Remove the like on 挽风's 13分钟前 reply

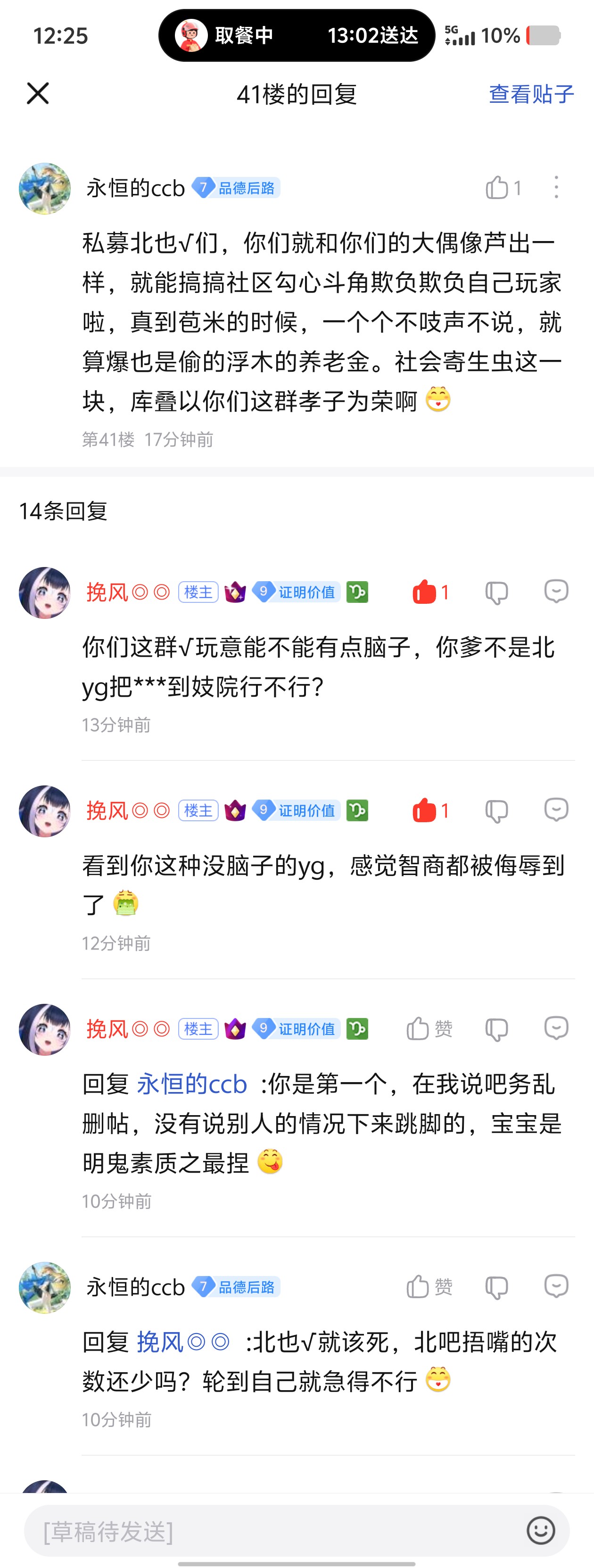tap(425, 592)
